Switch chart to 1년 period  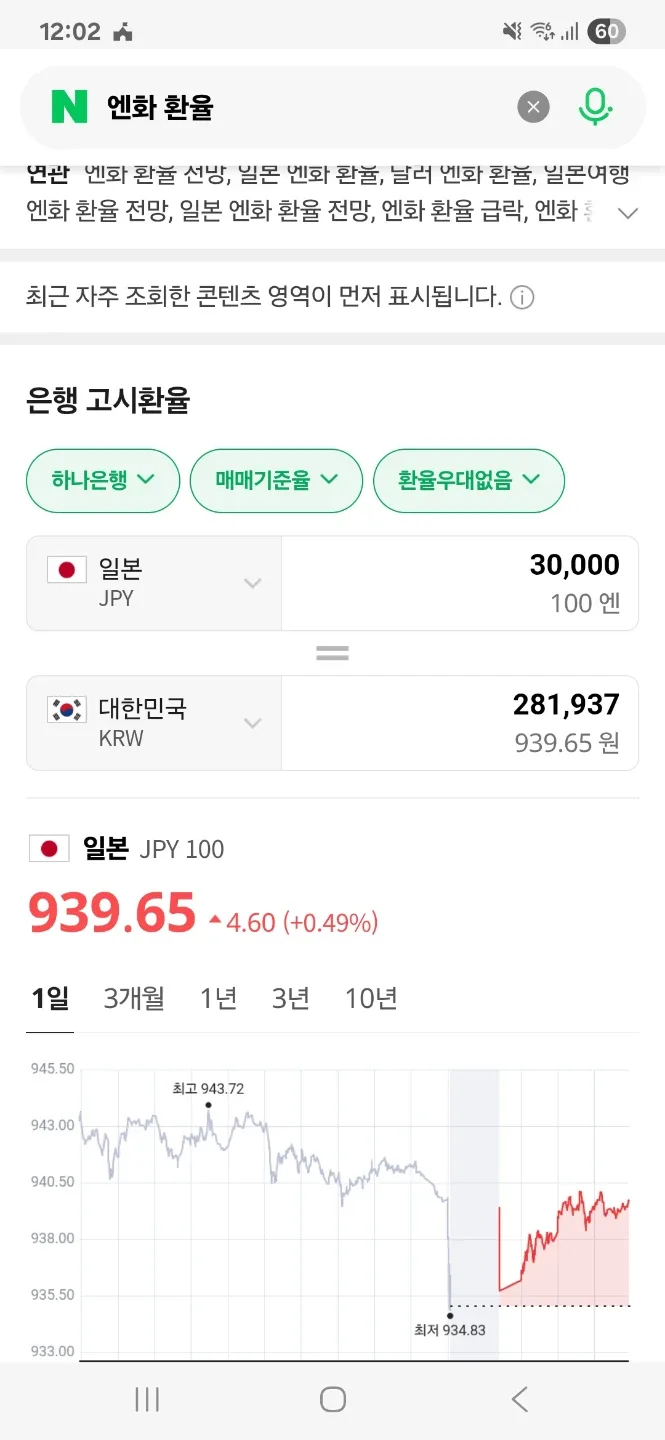click(x=218, y=998)
